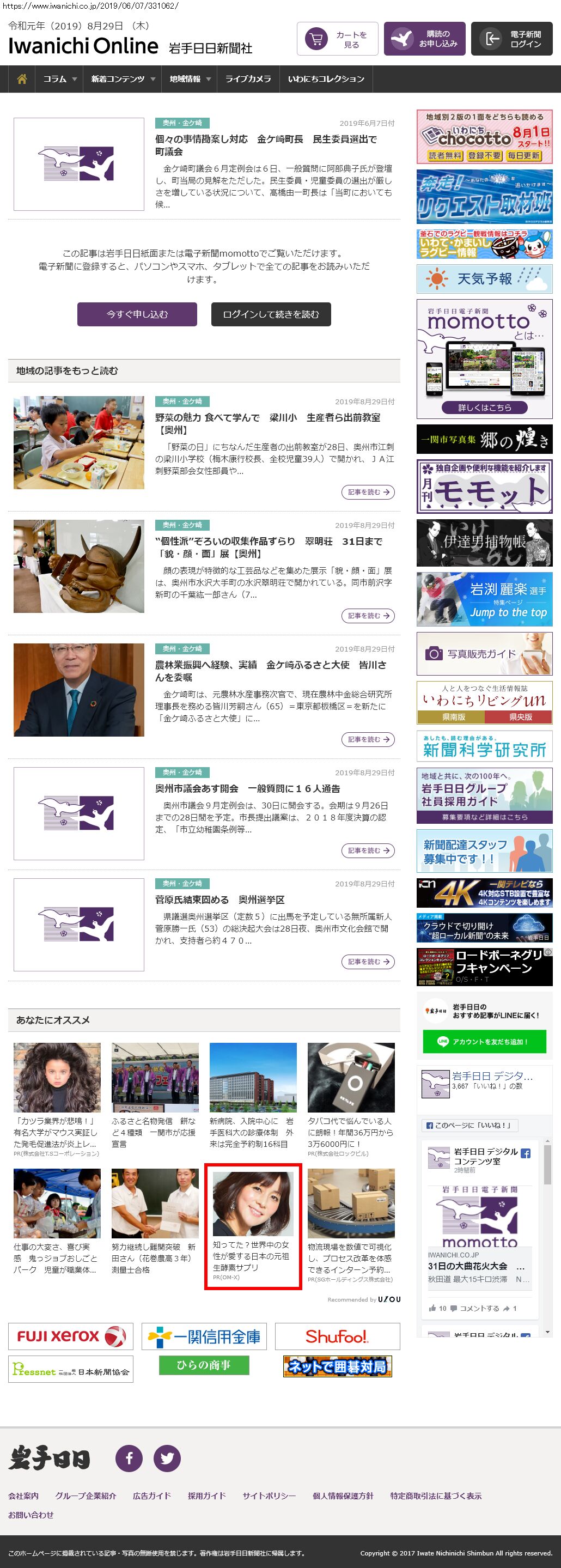This screenshot has width=561, height=1568.
Task: Visit the Facebook page icon in footer
Action: click(129, 1458)
